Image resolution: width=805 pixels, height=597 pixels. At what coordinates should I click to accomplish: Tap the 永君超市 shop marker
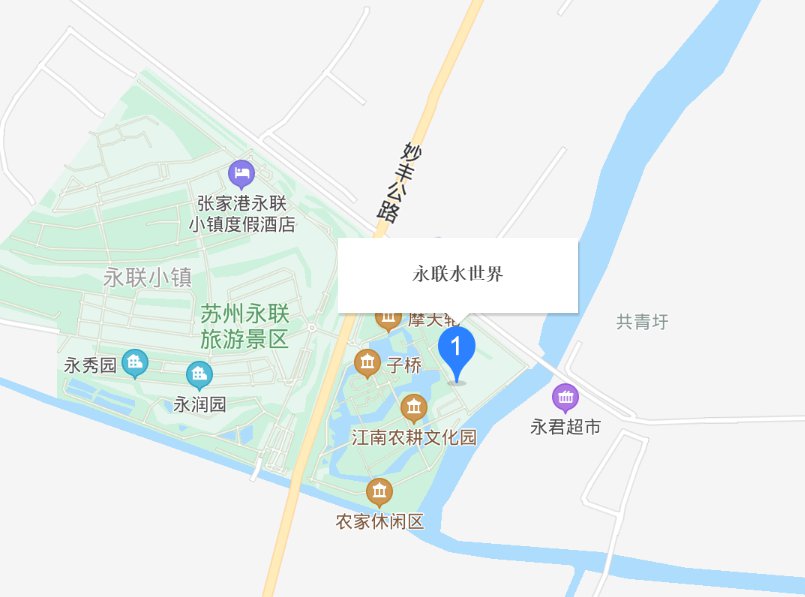tap(566, 399)
